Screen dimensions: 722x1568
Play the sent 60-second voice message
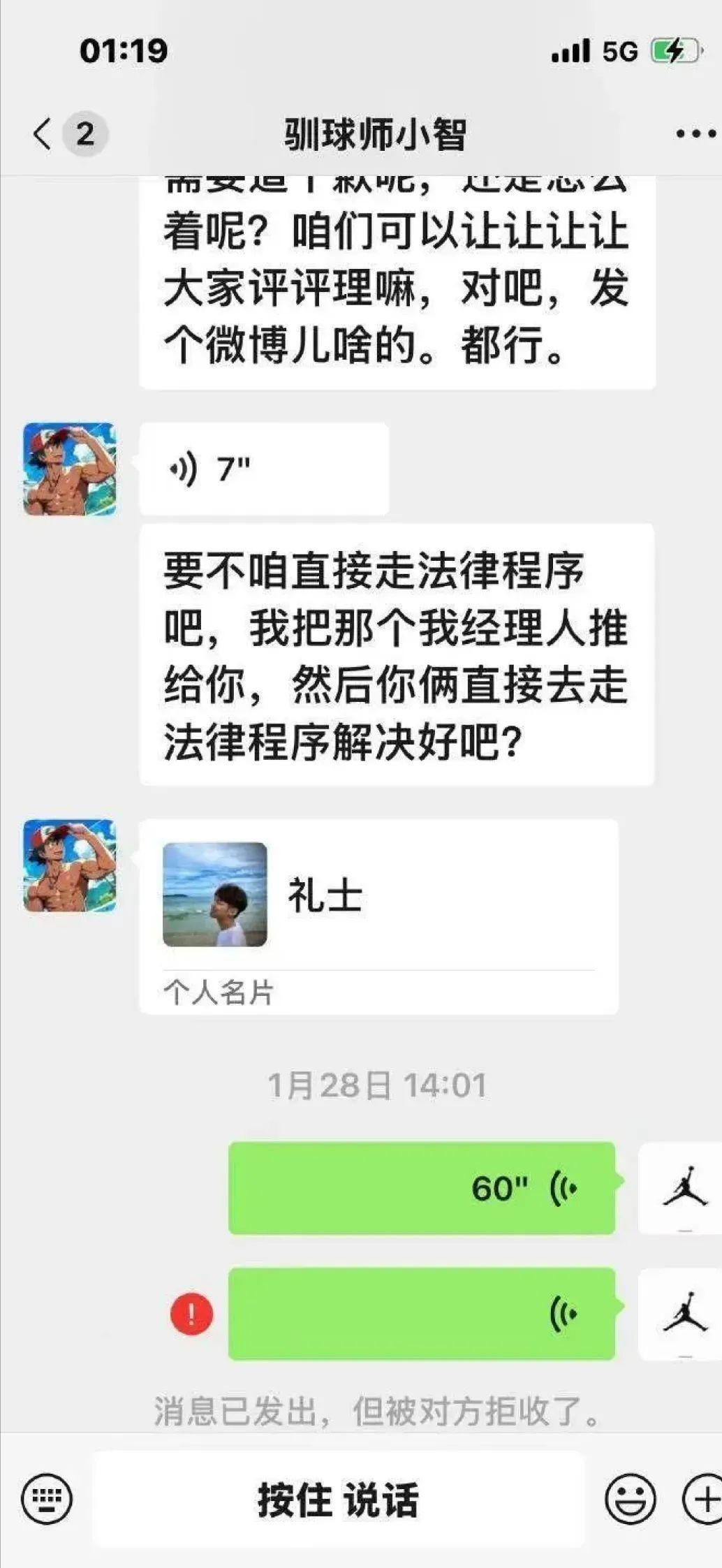point(421,1187)
